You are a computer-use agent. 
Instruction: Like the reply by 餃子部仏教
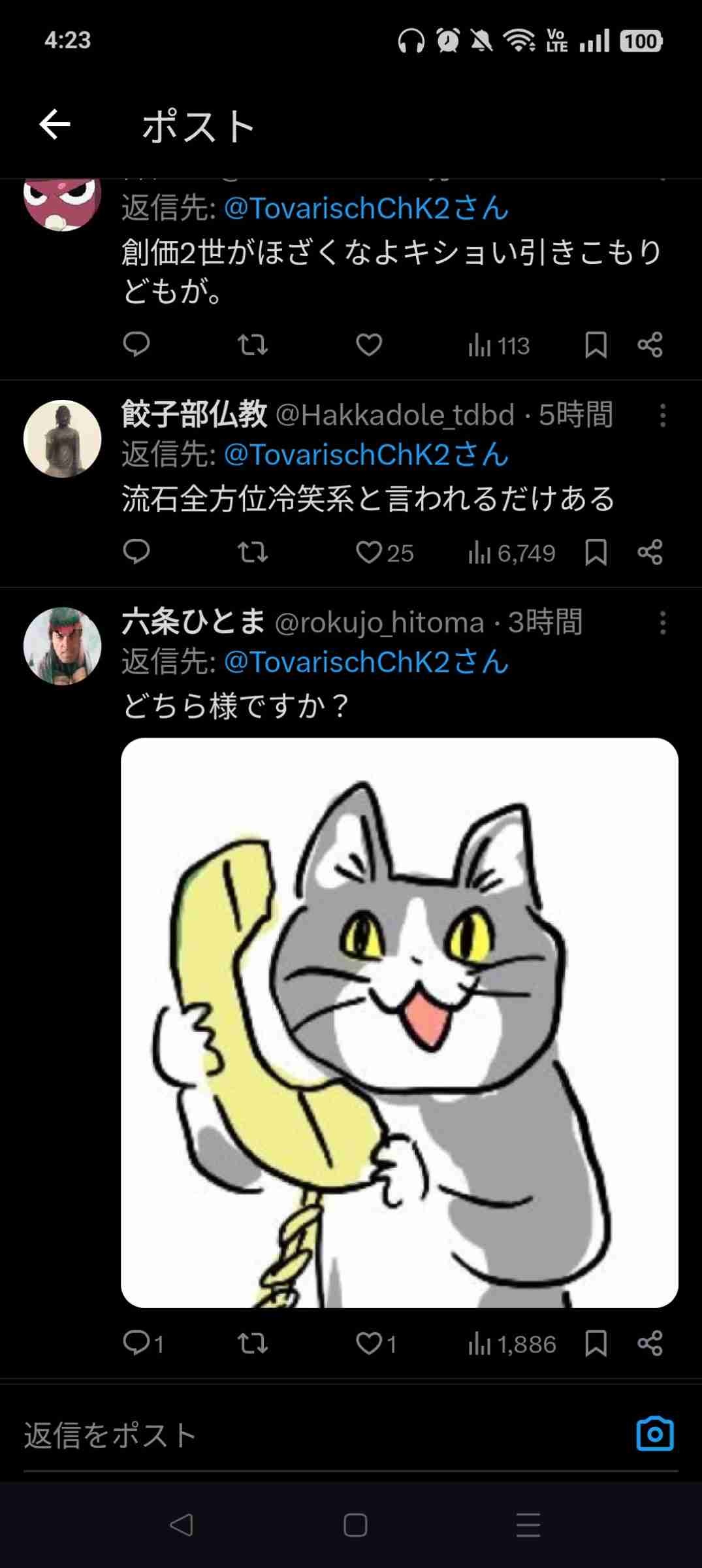tap(369, 553)
